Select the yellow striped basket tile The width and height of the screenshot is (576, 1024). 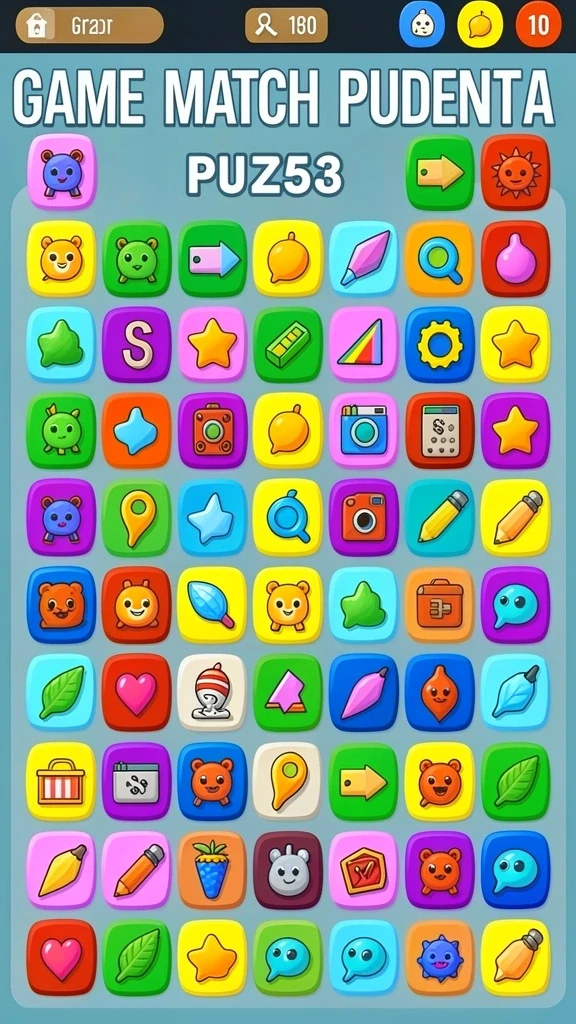click(61, 780)
